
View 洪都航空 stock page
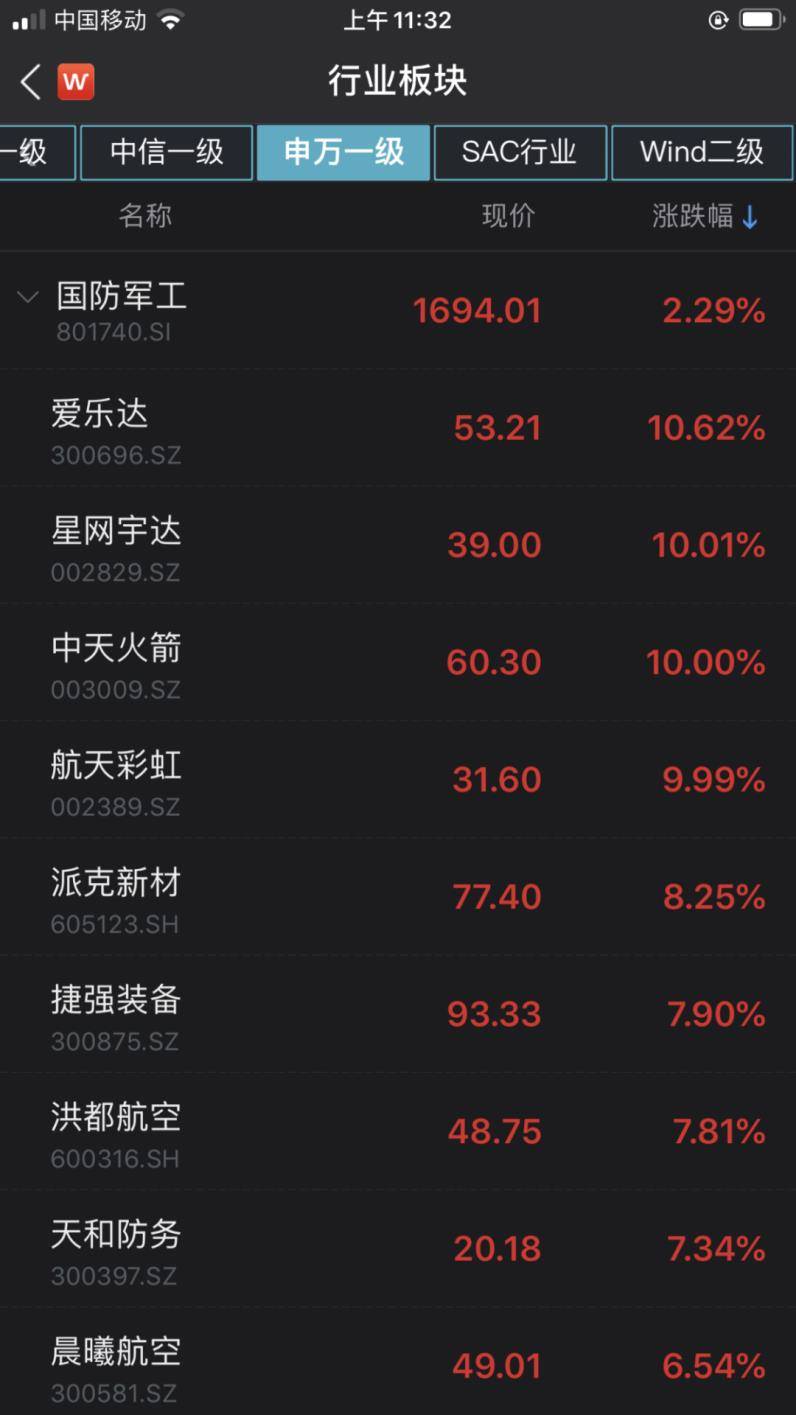(398, 1131)
